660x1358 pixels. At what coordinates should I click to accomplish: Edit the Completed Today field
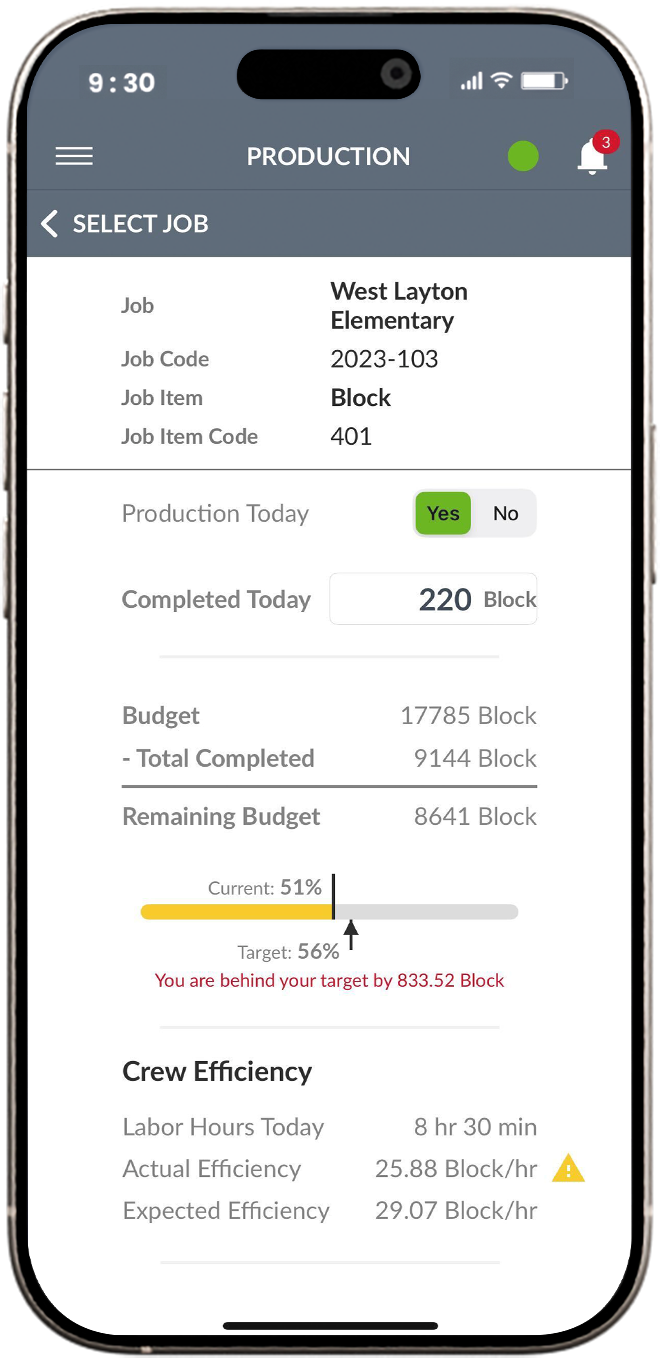(433, 599)
